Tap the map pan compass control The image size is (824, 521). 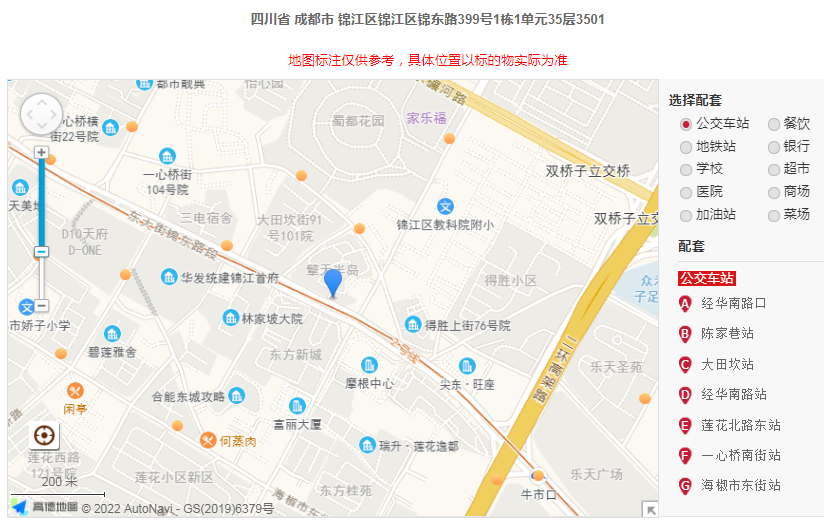pos(41,114)
